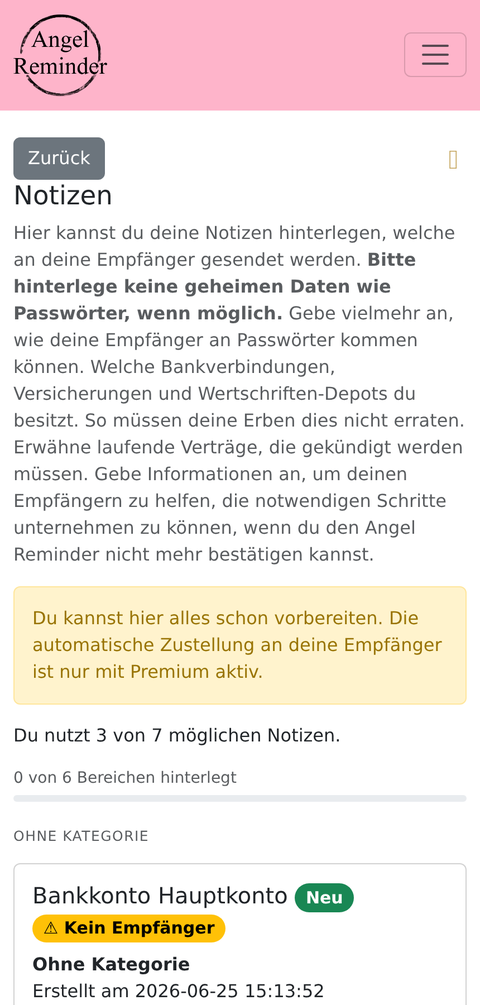Tap the small icon right of Zurück
480x1005 pixels.
click(x=453, y=160)
